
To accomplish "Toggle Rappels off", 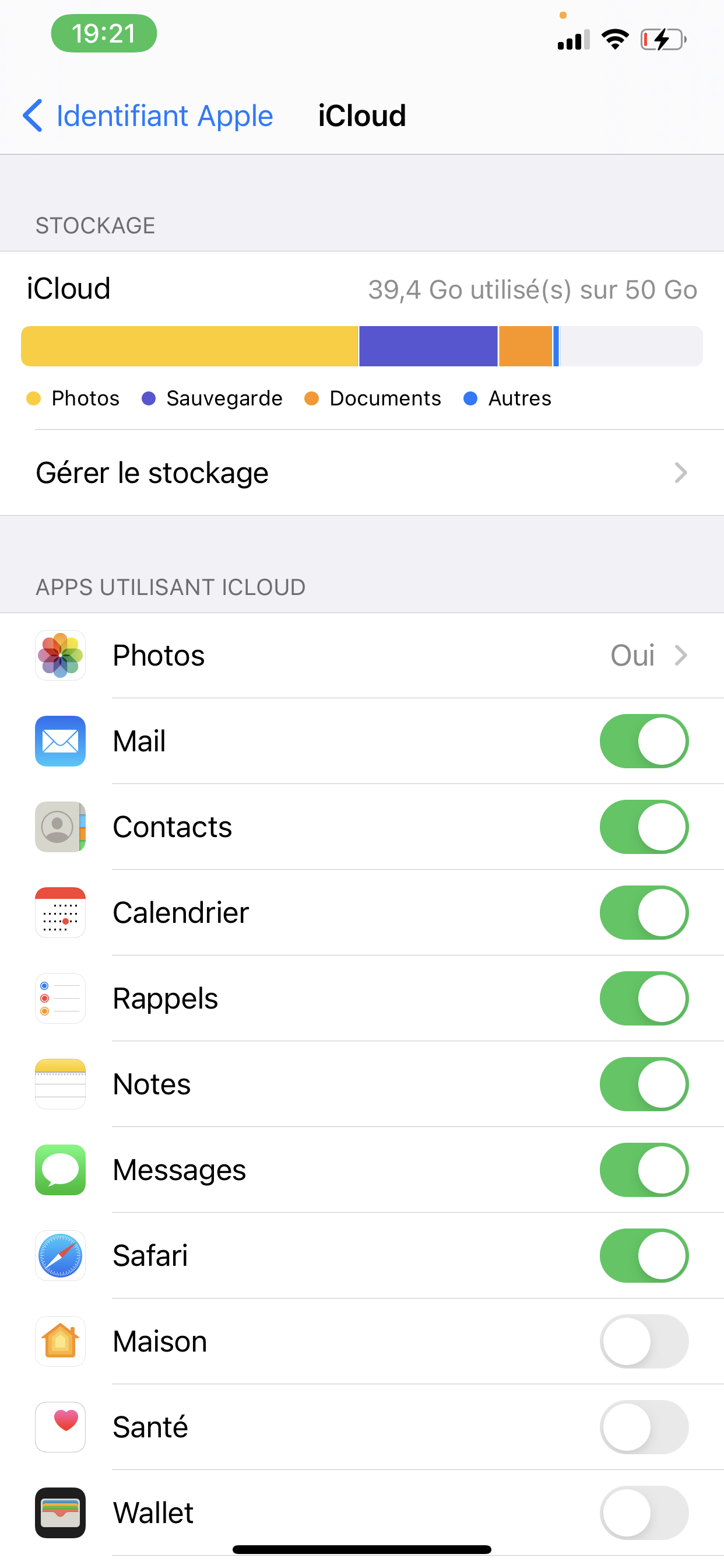I will [644, 999].
